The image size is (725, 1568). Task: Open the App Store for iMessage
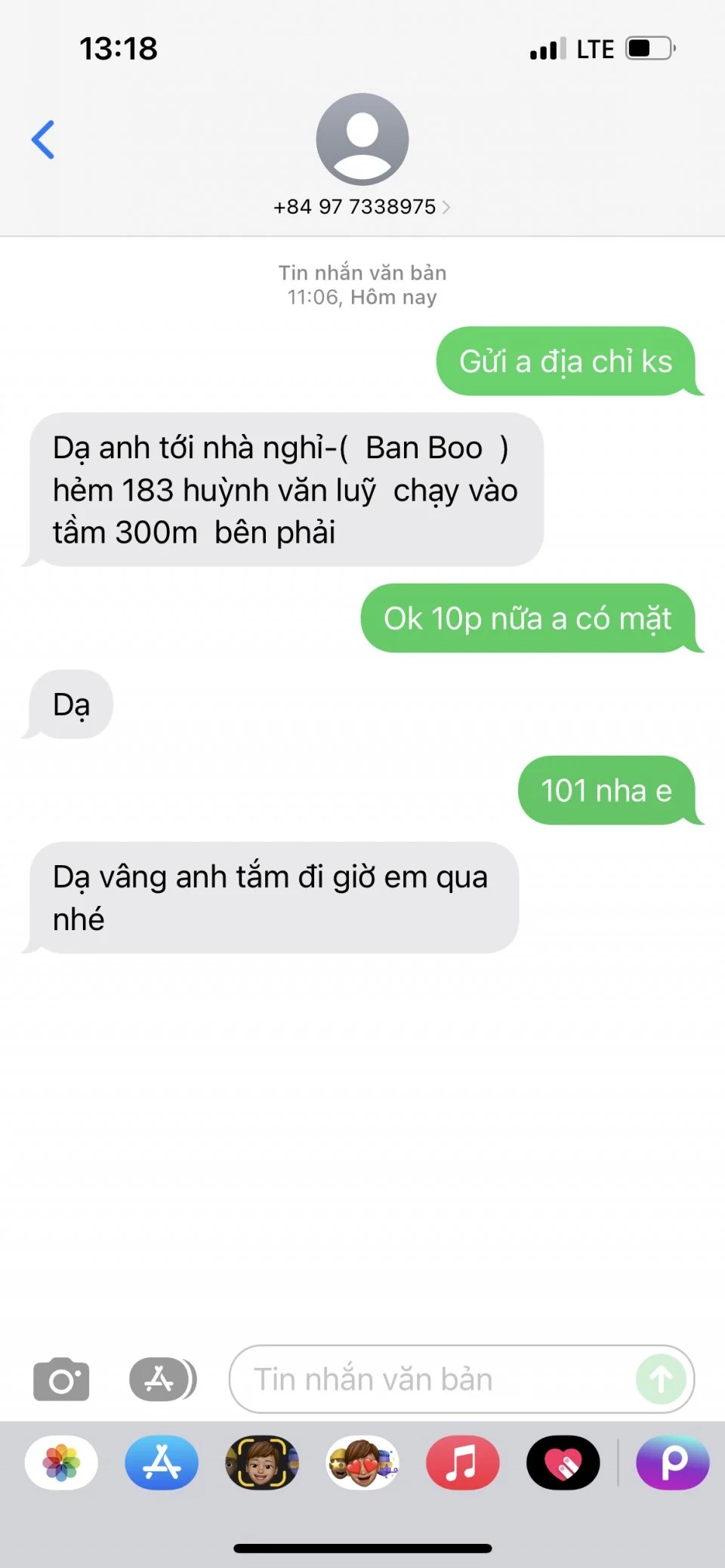click(162, 1462)
